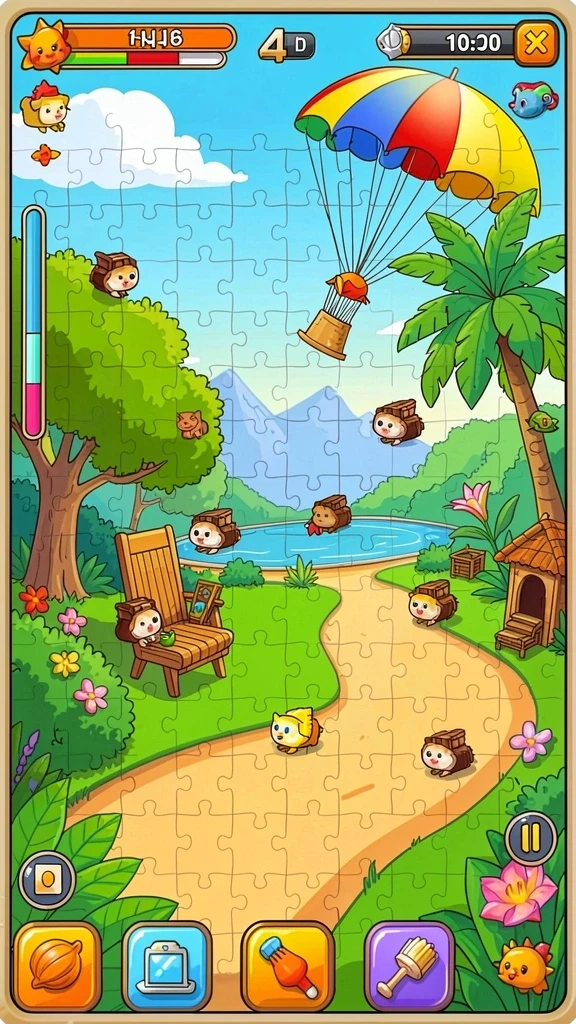576x1024 pixels.
Task: Use the purple brush tool button
Action: point(409,966)
